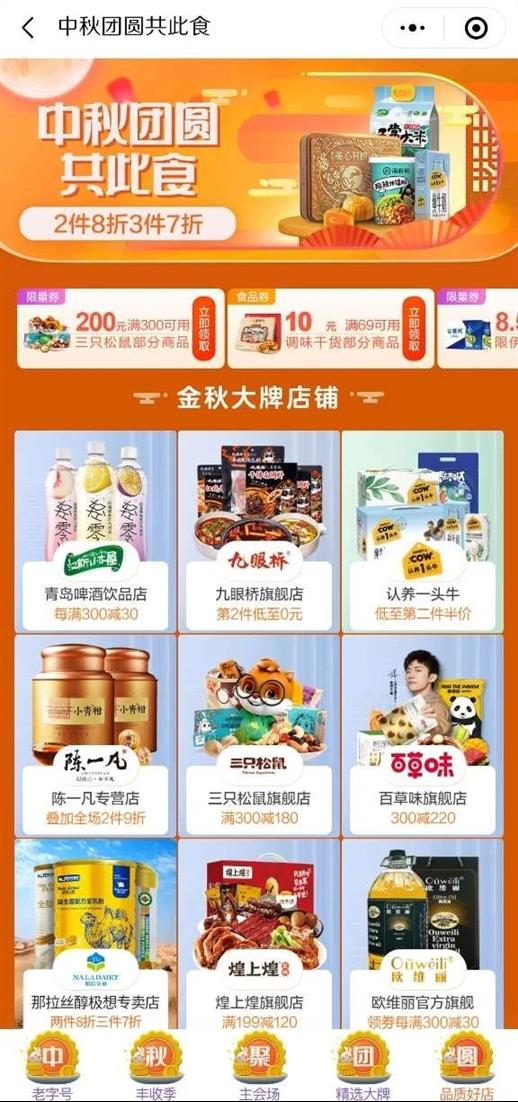Open 认养一头牛 store card
Screen dimensions: 518x1102
point(422,532)
